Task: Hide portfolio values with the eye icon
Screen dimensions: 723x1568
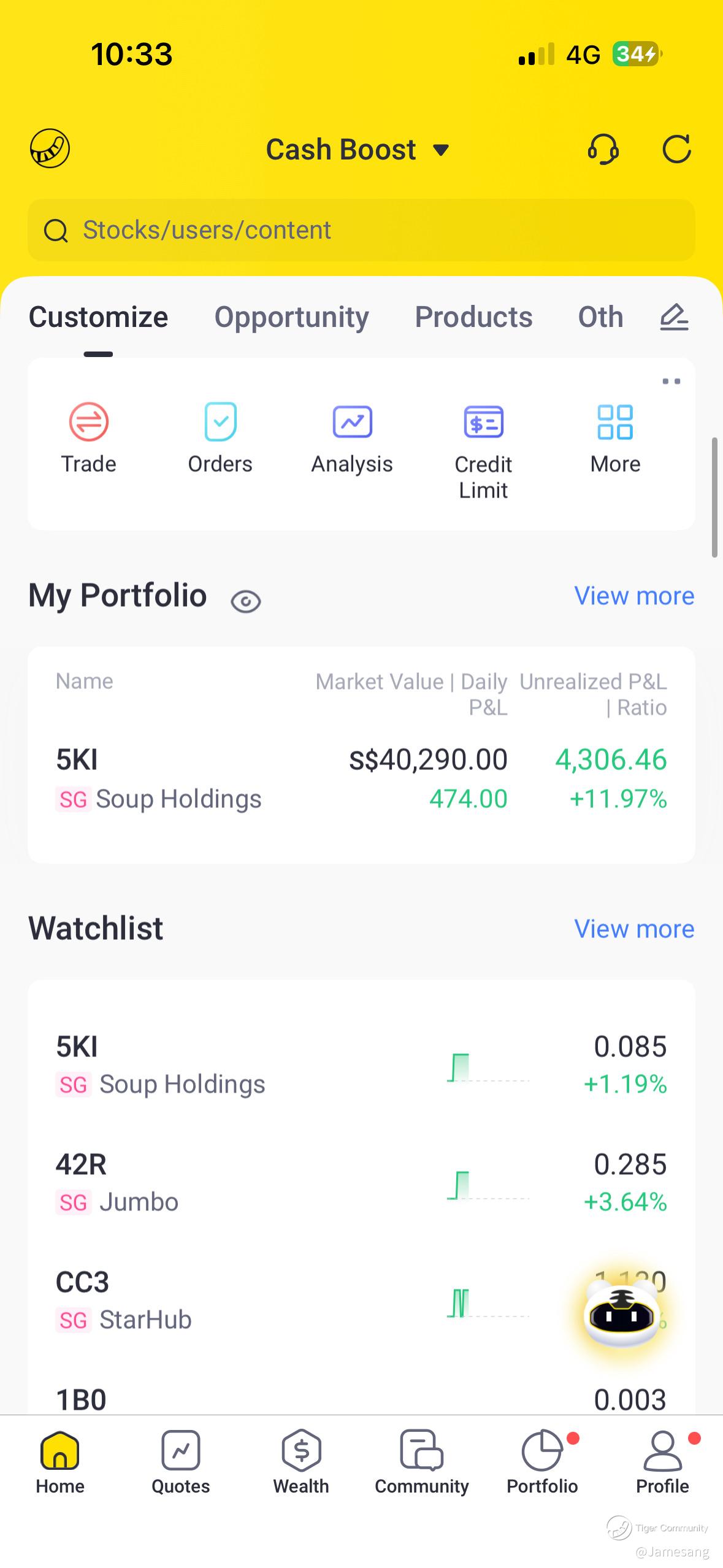Action: 246,601
